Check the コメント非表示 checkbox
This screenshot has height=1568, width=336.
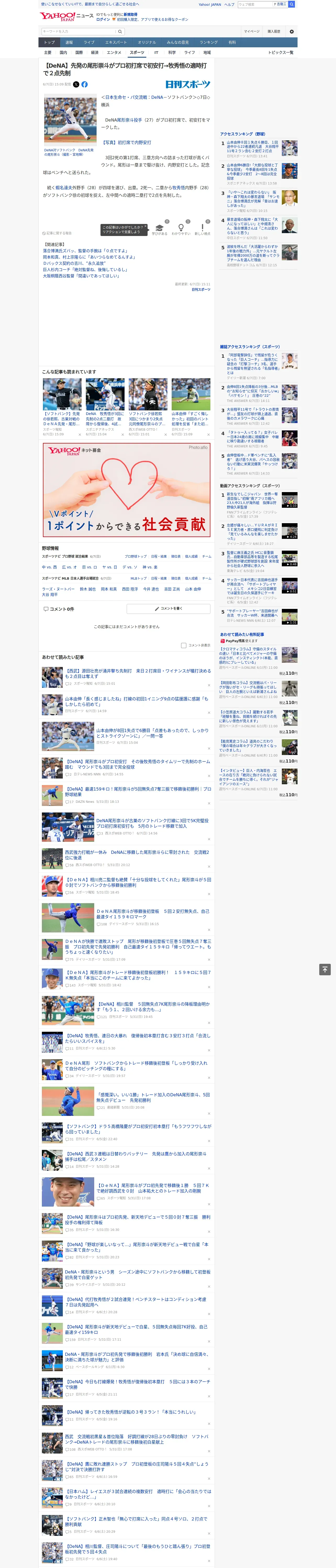pyautogui.click(x=183, y=645)
